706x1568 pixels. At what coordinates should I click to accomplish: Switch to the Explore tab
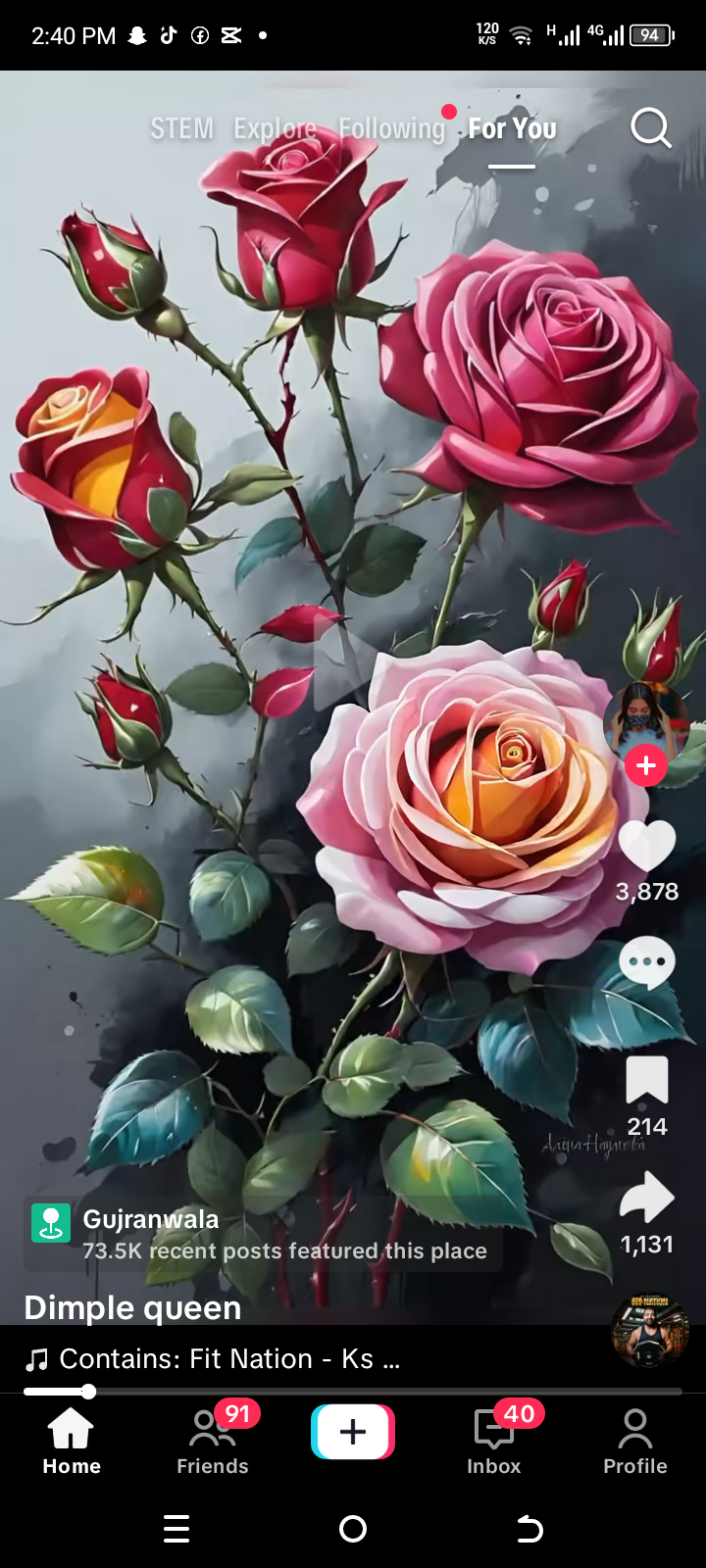(275, 128)
